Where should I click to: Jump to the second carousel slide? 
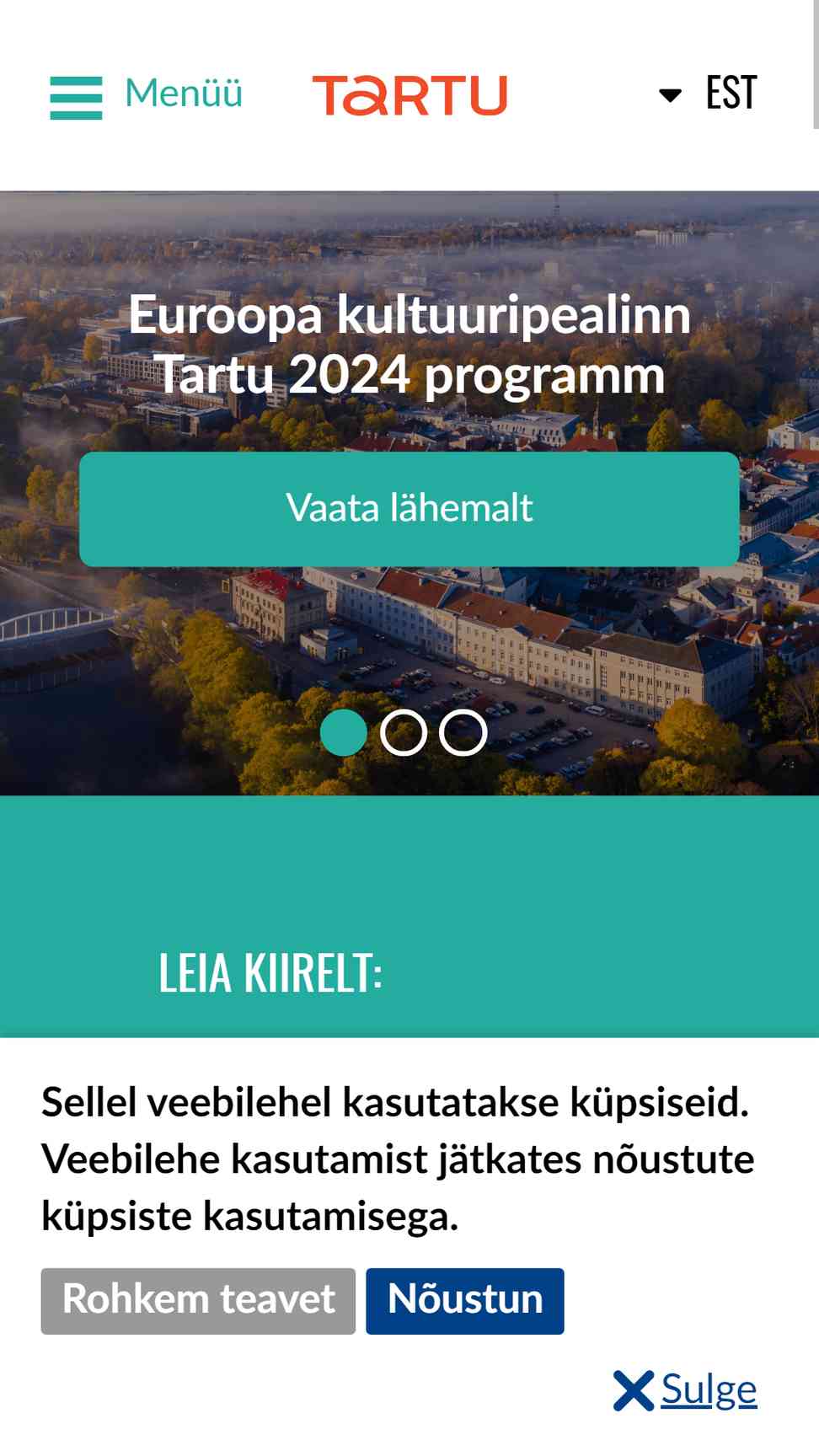click(404, 732)
